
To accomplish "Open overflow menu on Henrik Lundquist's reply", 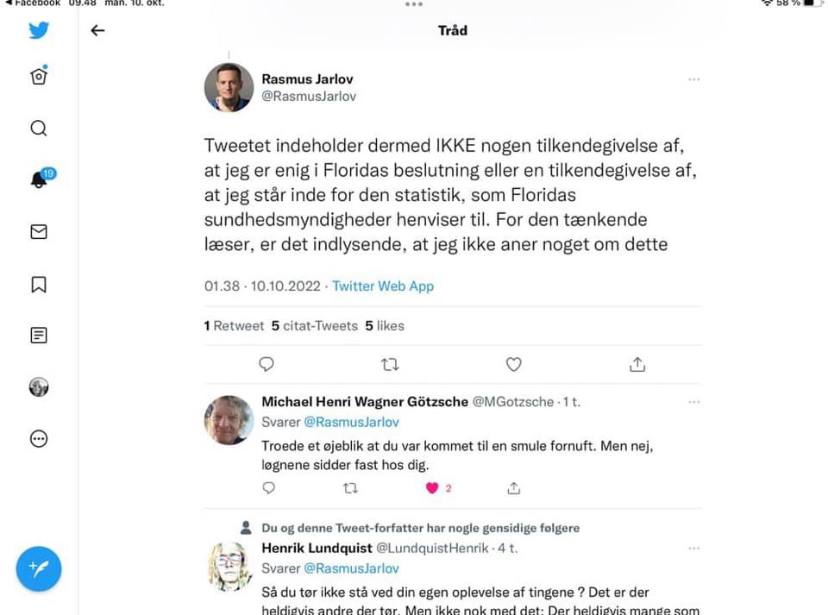I will tap(694, 548).
